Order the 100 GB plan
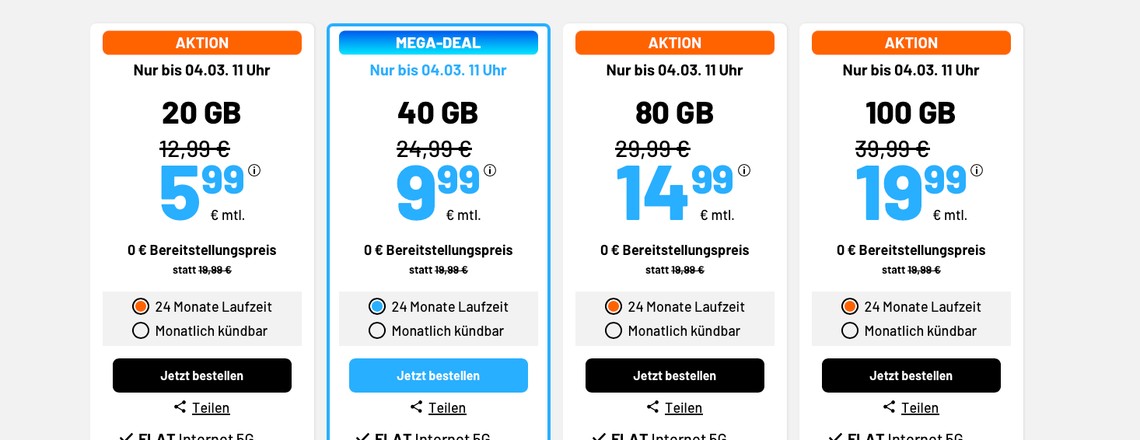The width and height of the screenshot is (1140, 440). pos(911,376)
